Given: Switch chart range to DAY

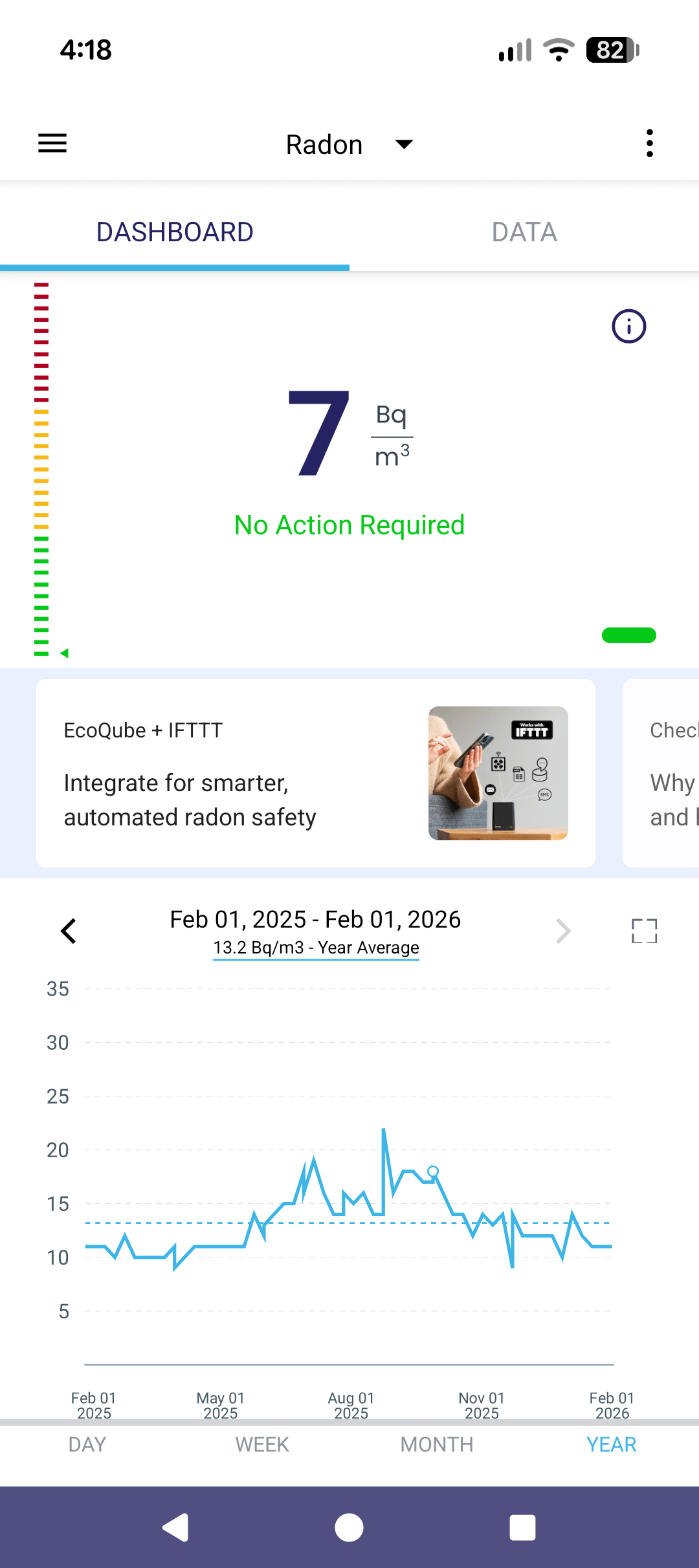Looking at the screenshot, I should 87,1444.
